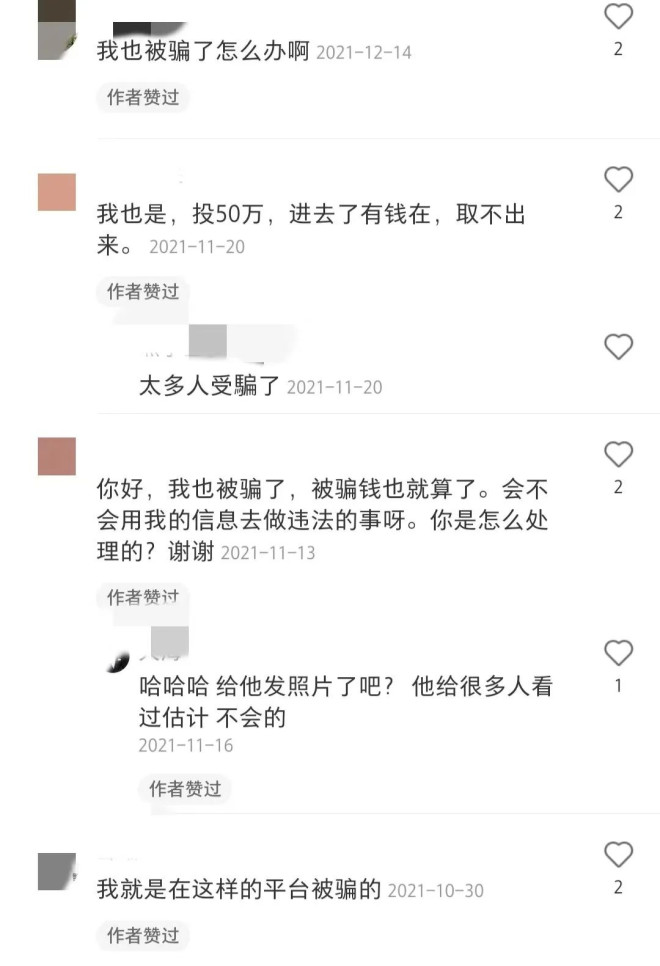This screenshot has width=660, height=966.
Task: Open avatar of the 投50万 commenter
Action: (x=57, y=192)
